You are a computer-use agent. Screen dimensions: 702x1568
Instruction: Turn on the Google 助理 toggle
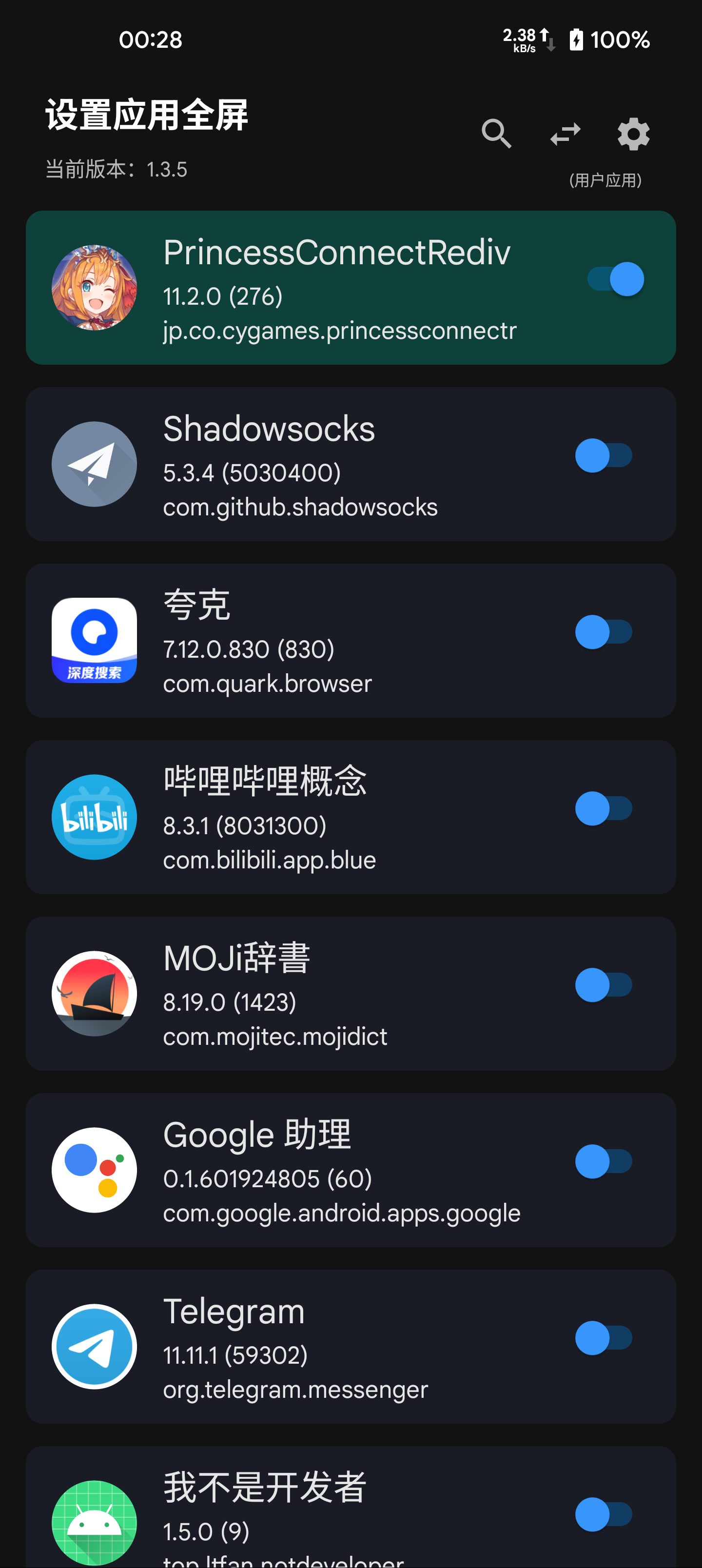pyautogui.click(x=604, y=1161)
